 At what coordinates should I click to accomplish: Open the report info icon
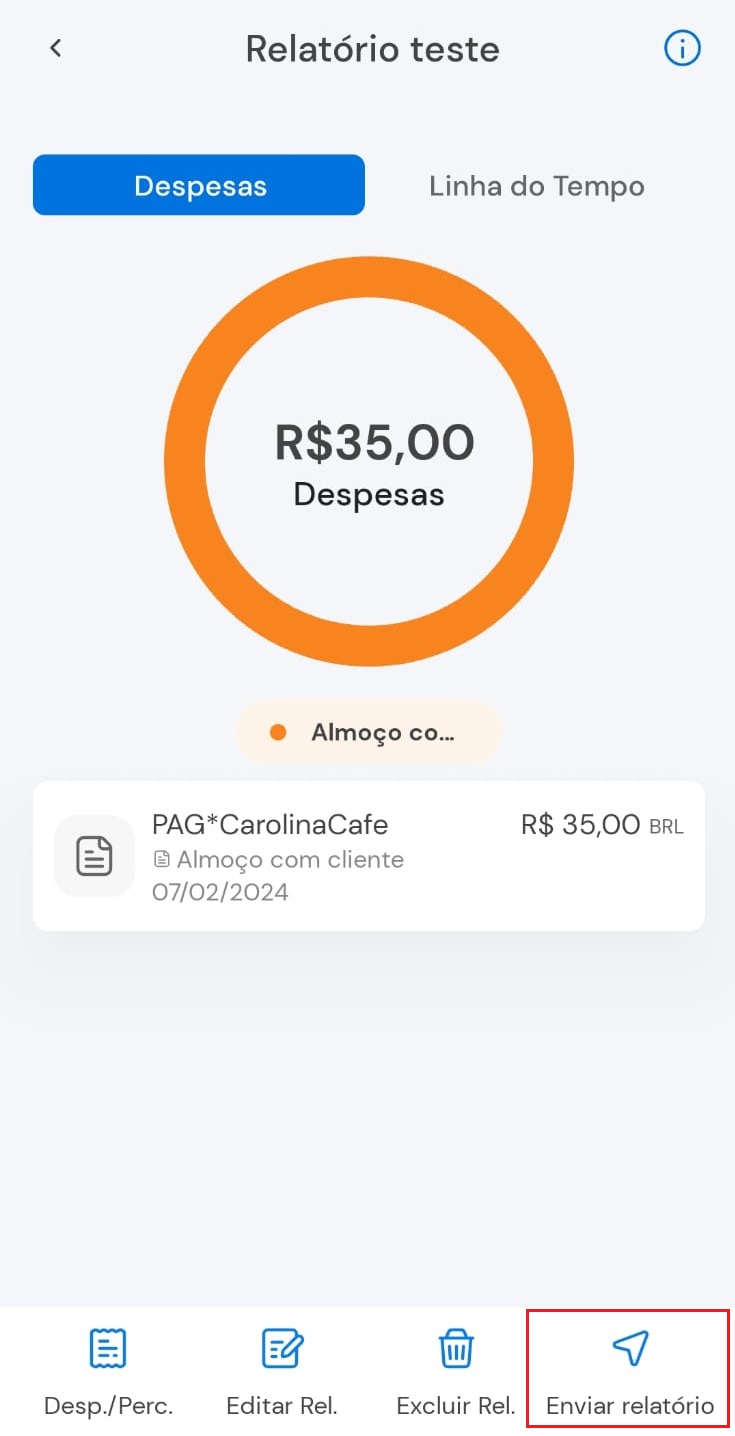(x=683, y=48)
